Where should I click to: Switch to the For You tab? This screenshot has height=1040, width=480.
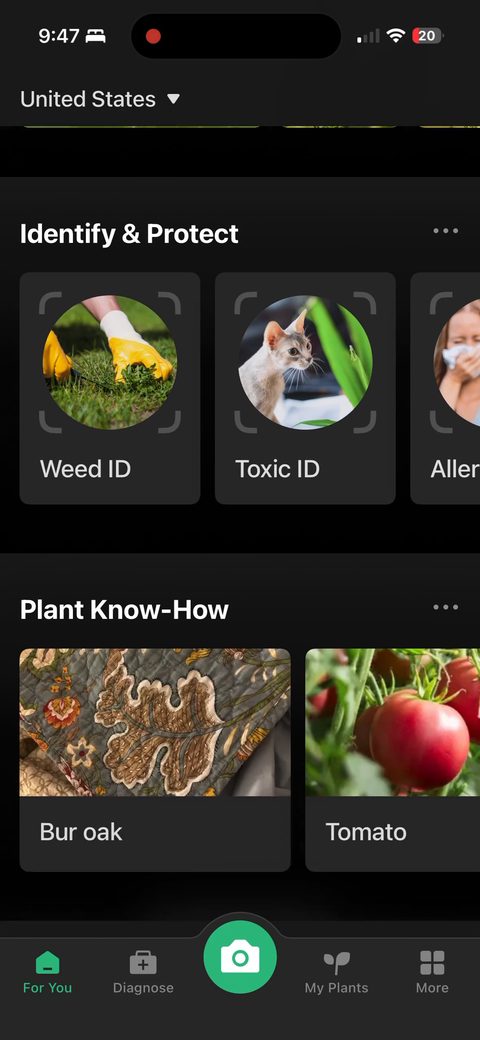pyautogui.click(x=47, y=972)
